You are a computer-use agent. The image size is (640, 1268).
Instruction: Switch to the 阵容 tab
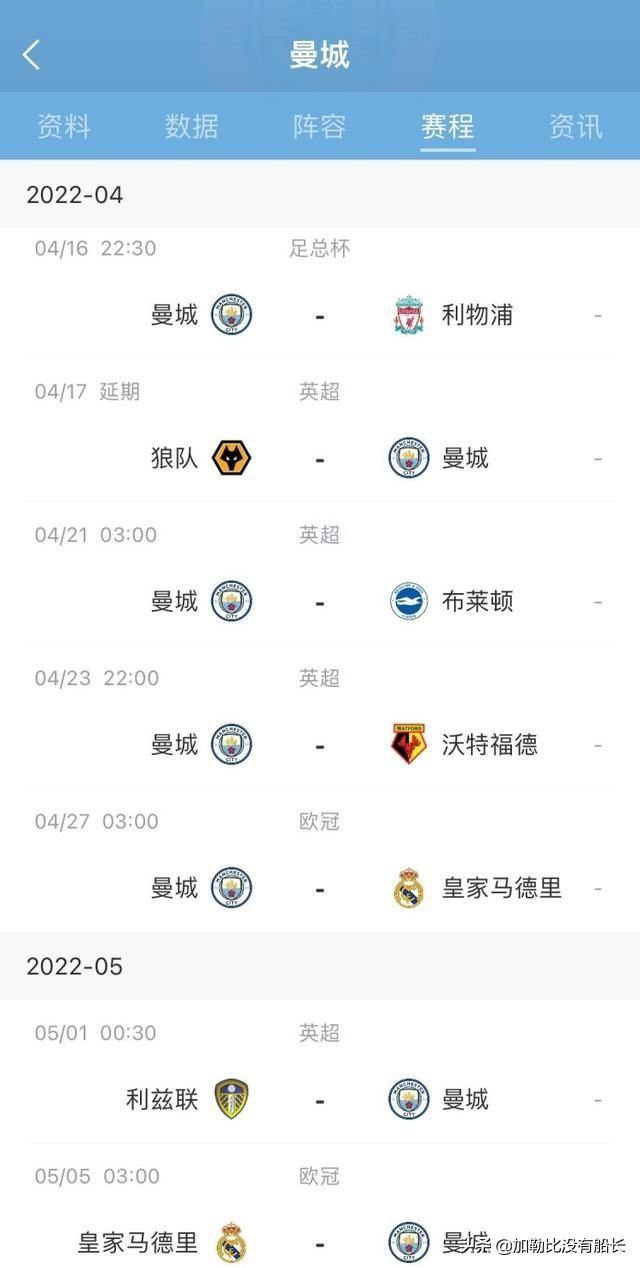(320, 126)
